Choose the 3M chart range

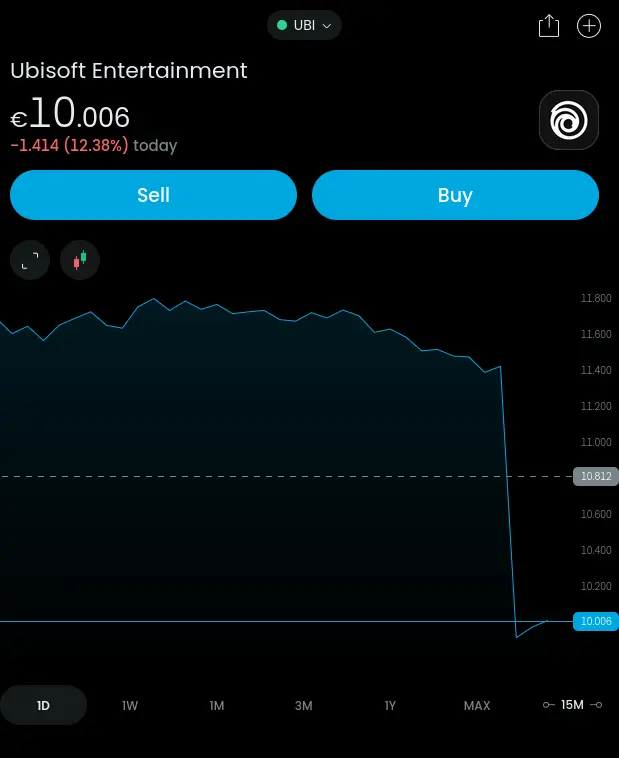tap(304, 705)
